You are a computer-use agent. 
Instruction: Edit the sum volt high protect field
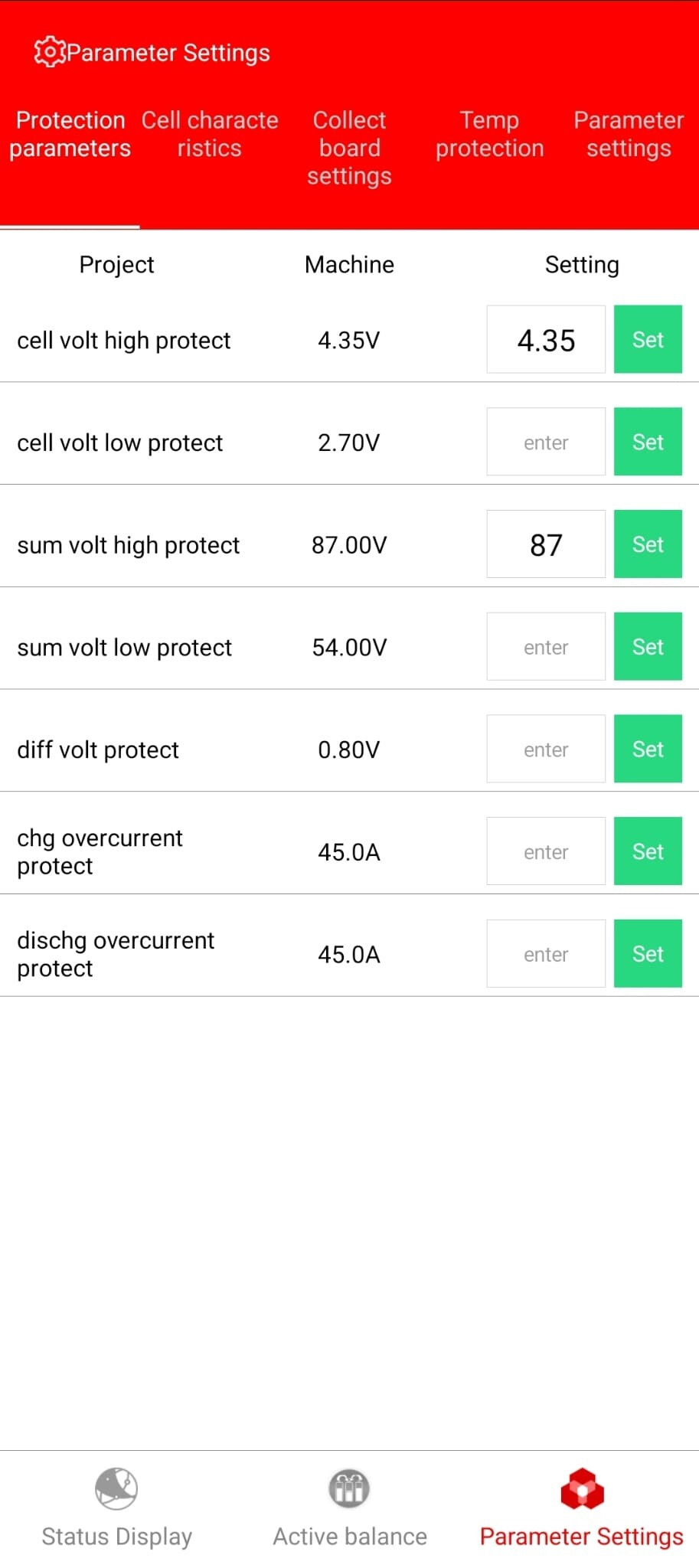tap(546, 544)
